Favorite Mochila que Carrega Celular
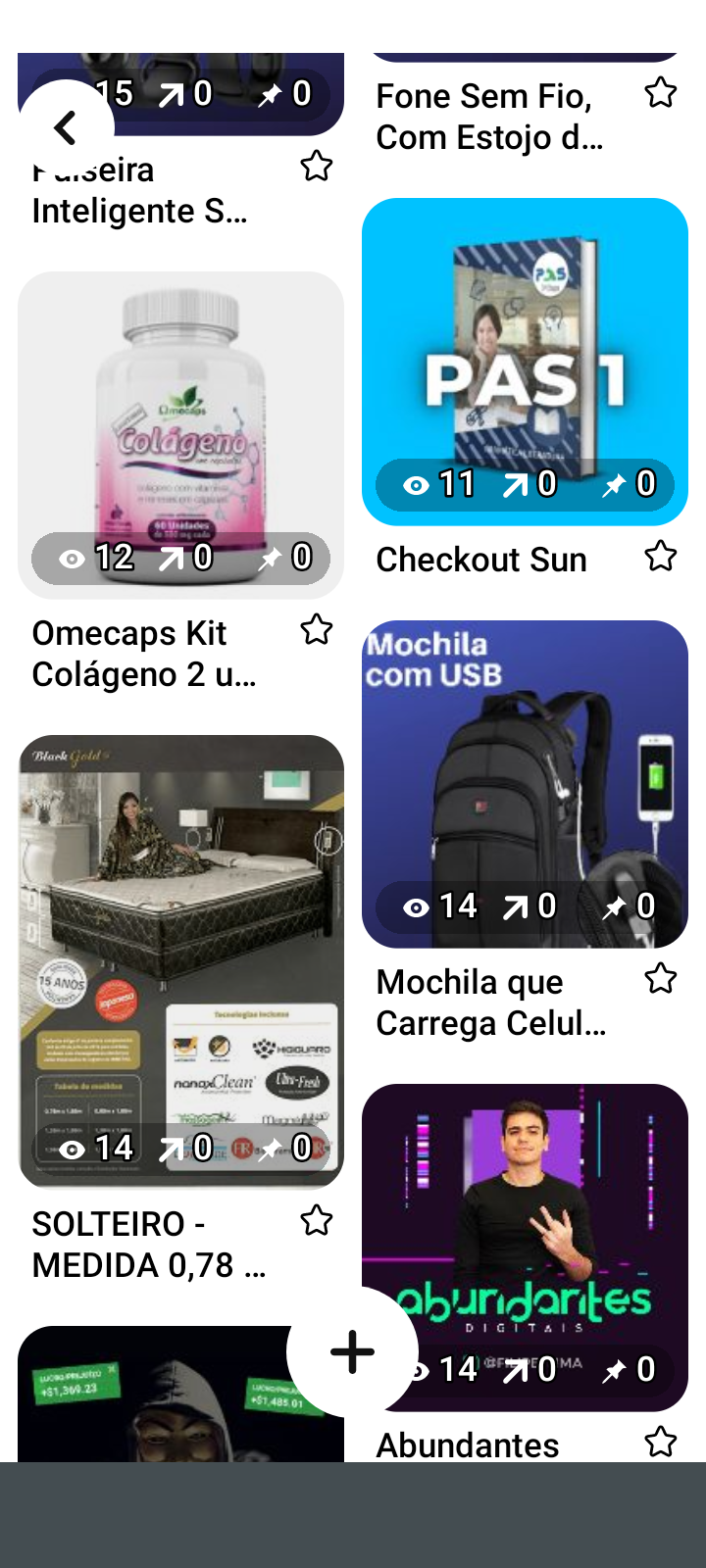 tap(660, 978)
